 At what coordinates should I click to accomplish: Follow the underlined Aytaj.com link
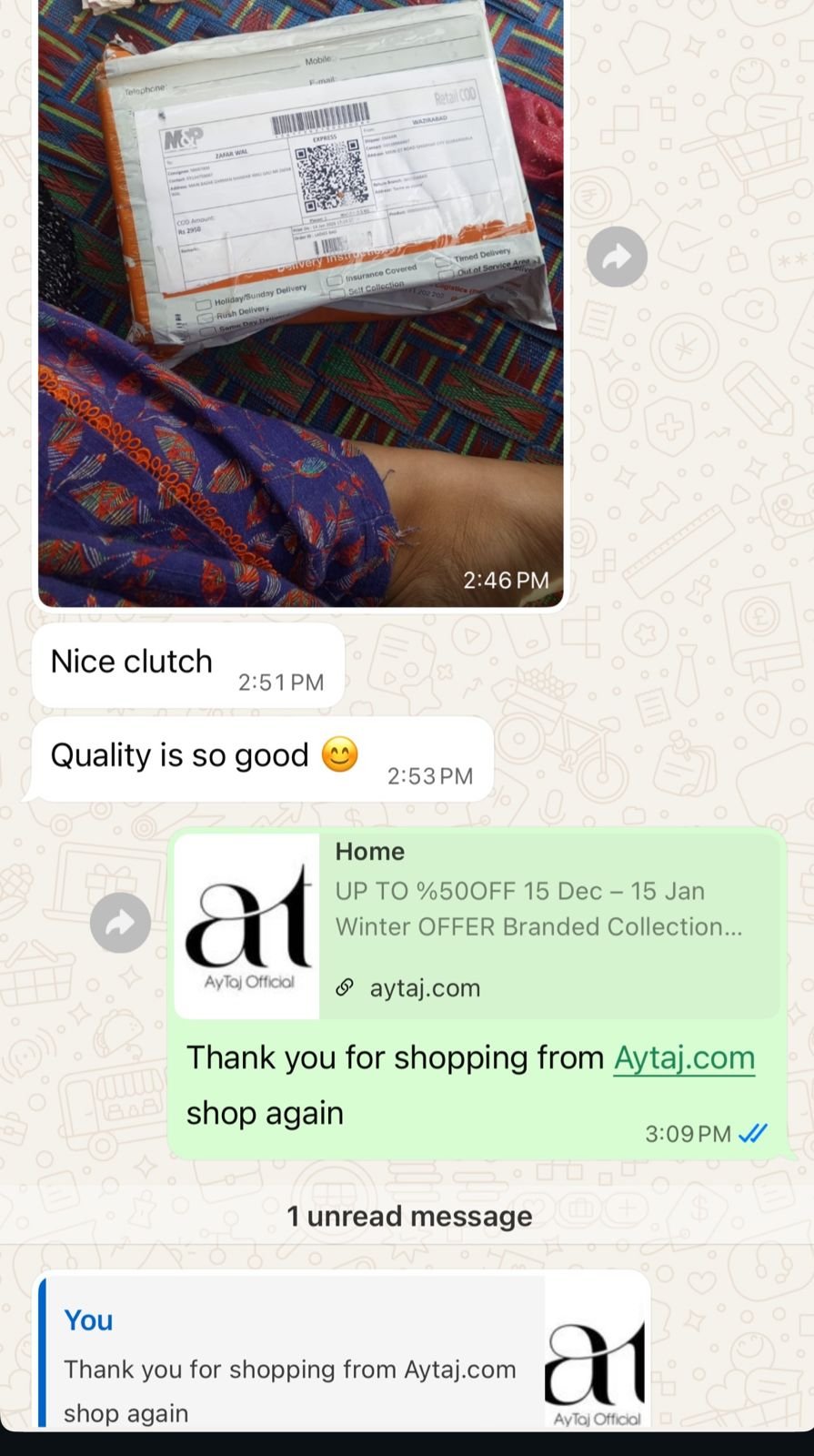tap(684, 1058)
